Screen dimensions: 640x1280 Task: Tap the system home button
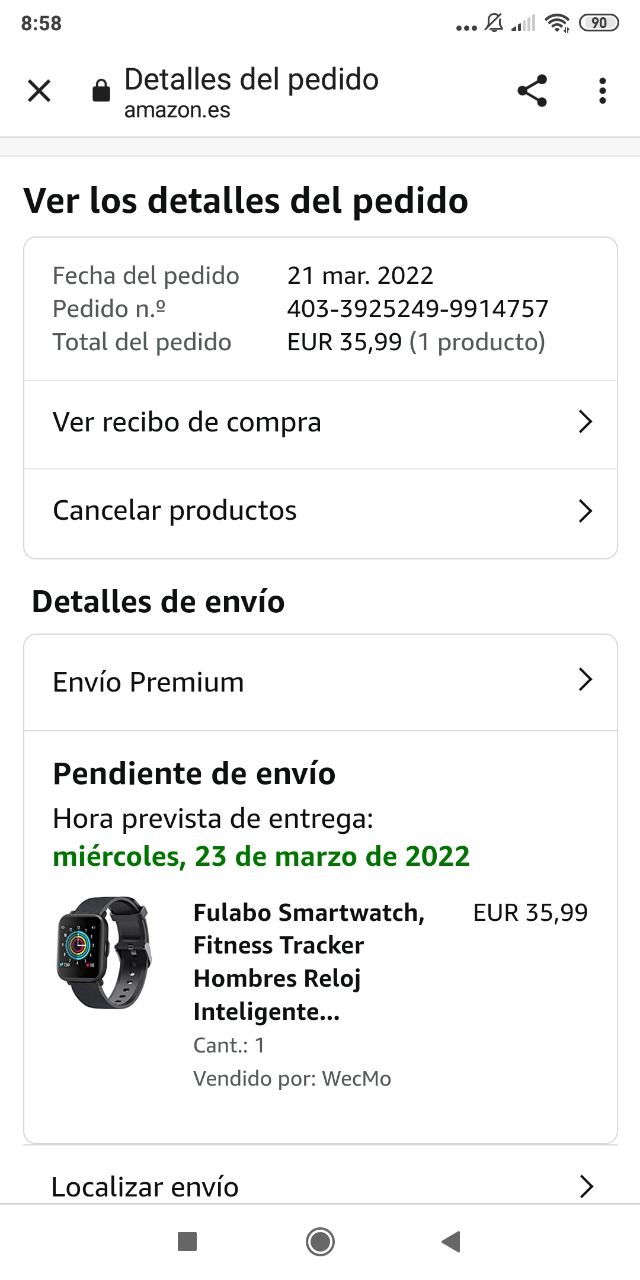[320, 1242]
